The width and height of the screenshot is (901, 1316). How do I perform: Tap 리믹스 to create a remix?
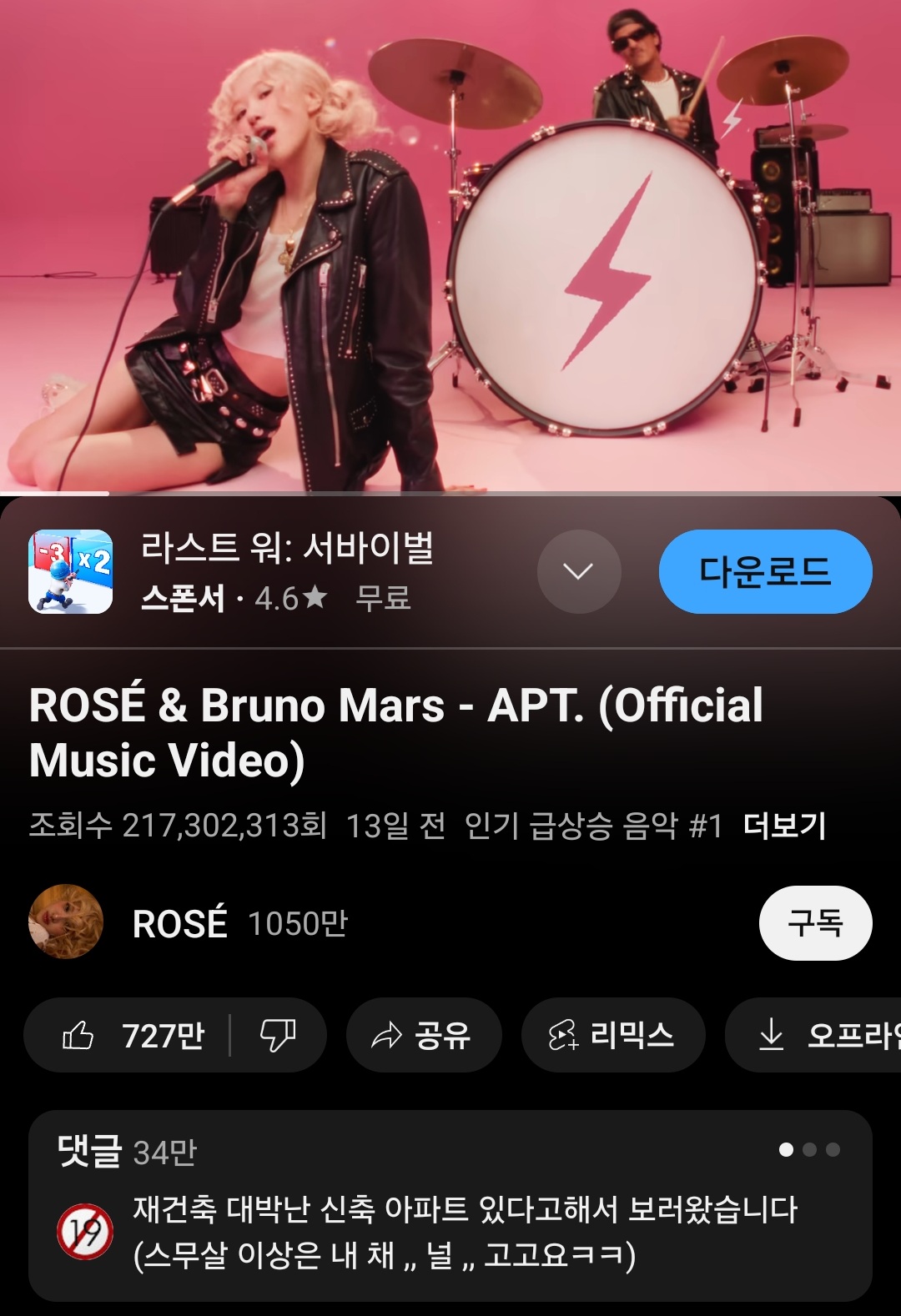tap(612, 1036)
